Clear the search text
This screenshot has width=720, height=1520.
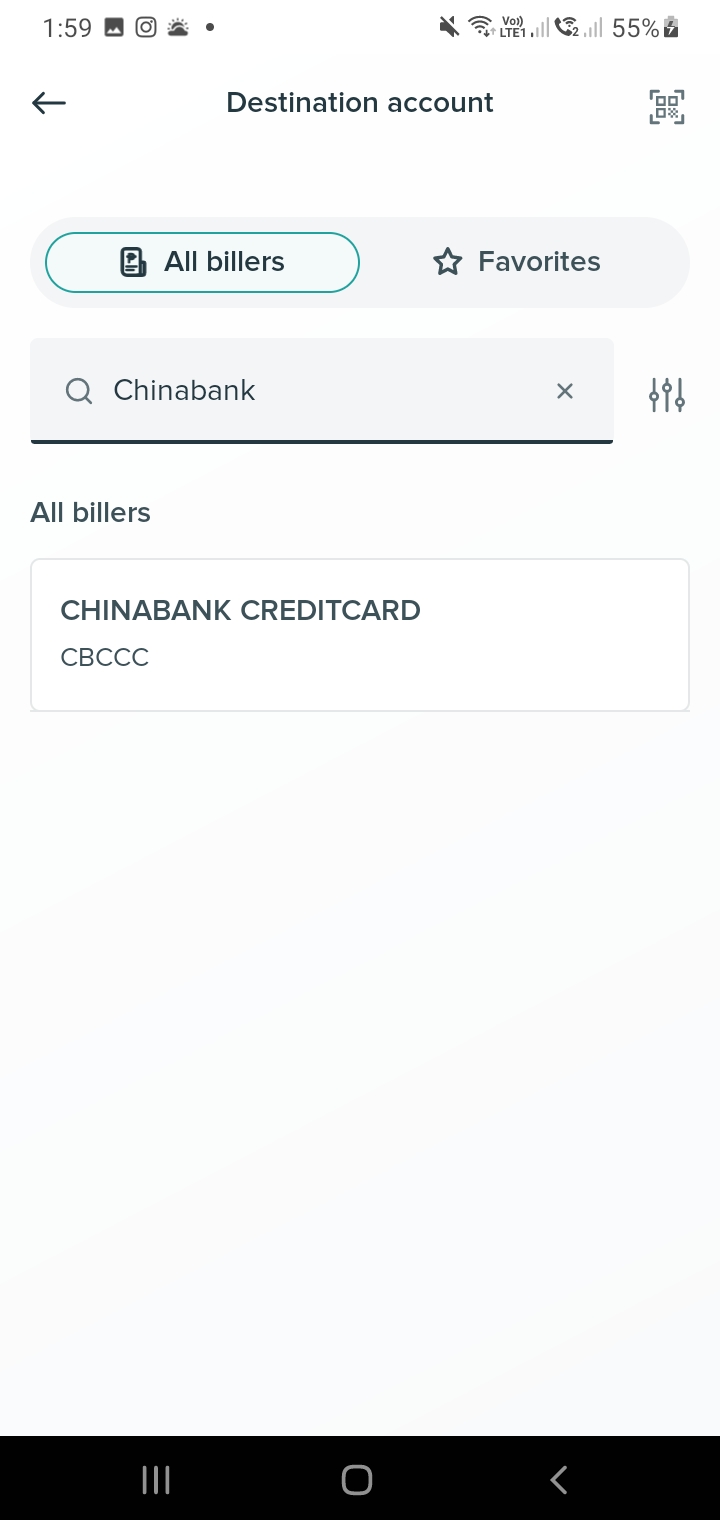tap(565, 391)
